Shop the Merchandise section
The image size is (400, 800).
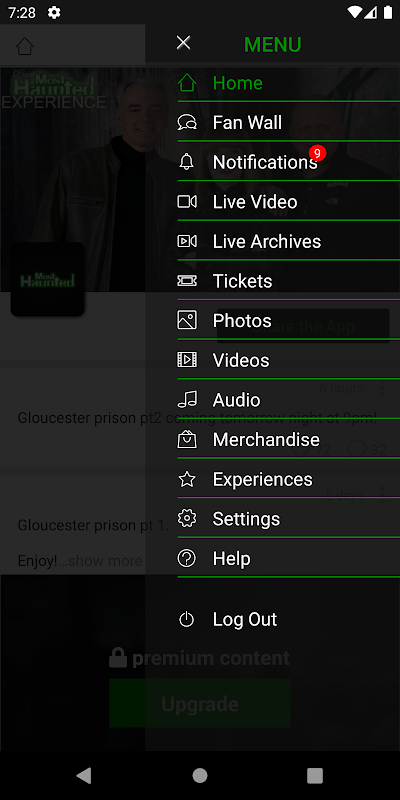tap(289, 439)
